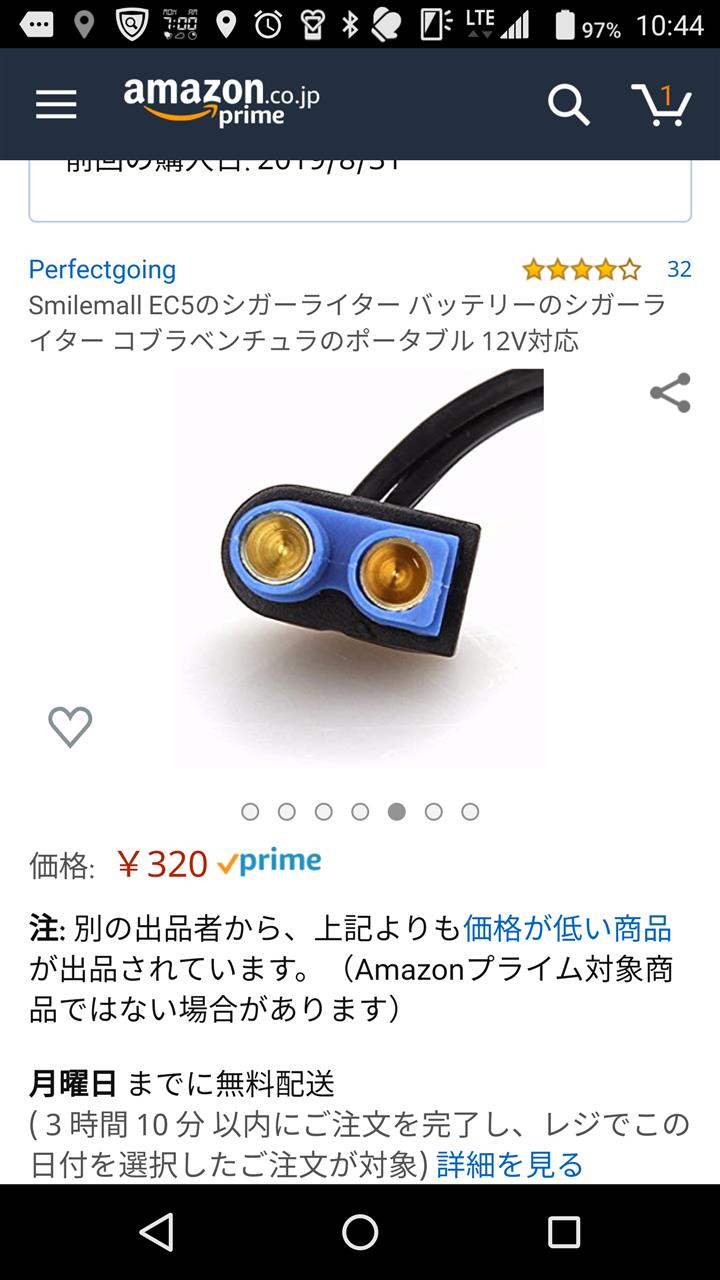View the 32 customer reviews
This screenshot has width=720, height=1280.
(679, 269)
